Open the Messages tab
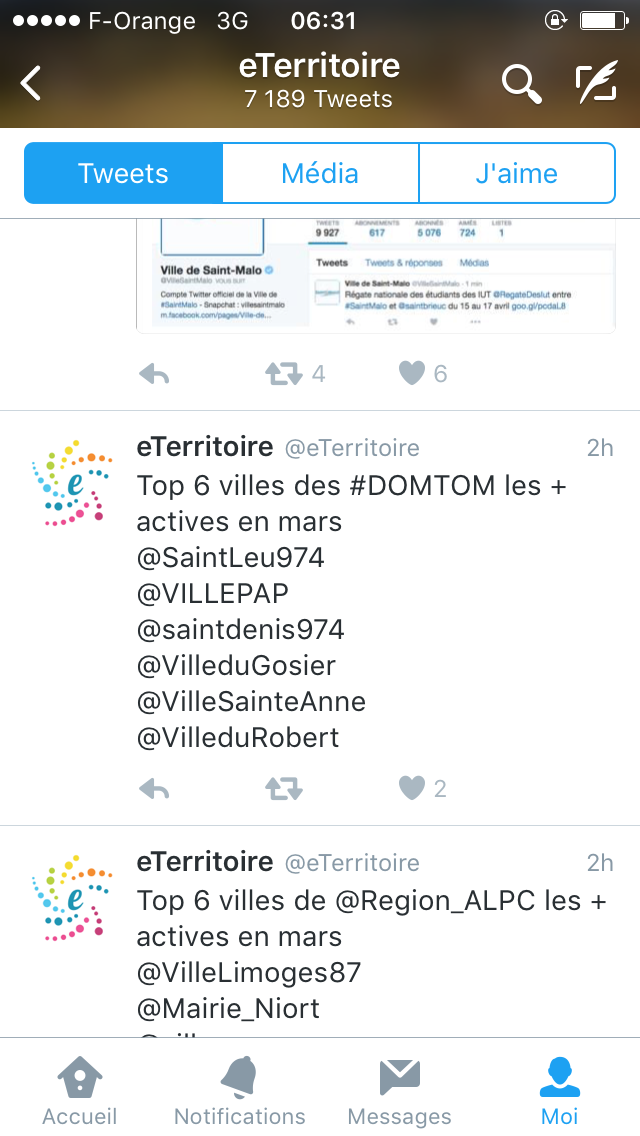Image resolution: width=640 pixels, height=1136 pixels. pos(399,1091)
